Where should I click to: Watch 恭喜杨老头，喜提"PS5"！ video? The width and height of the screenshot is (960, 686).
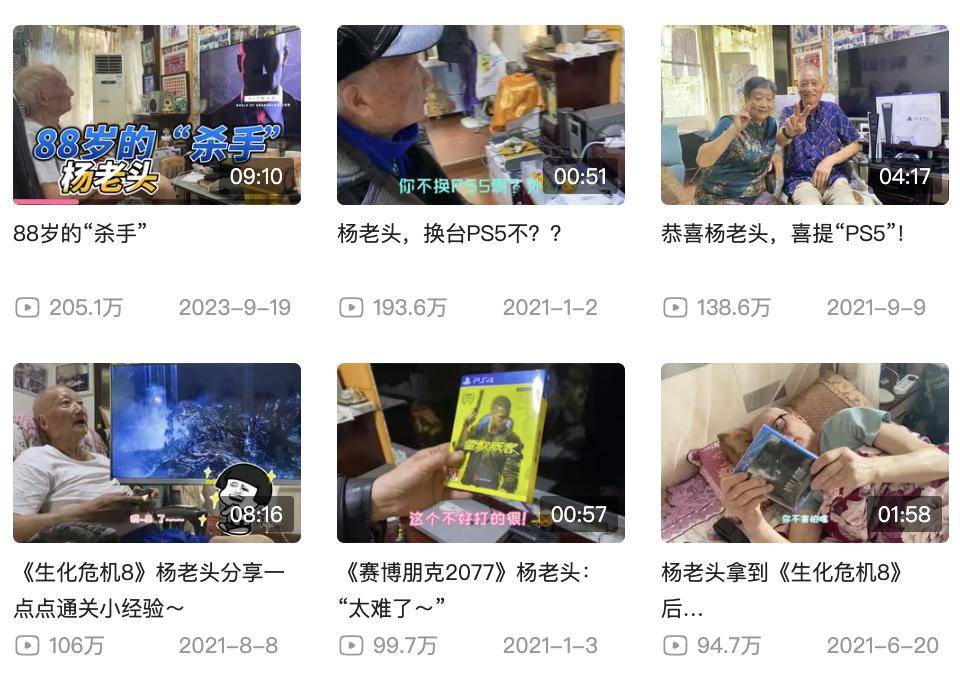click(x=805, y=115)
